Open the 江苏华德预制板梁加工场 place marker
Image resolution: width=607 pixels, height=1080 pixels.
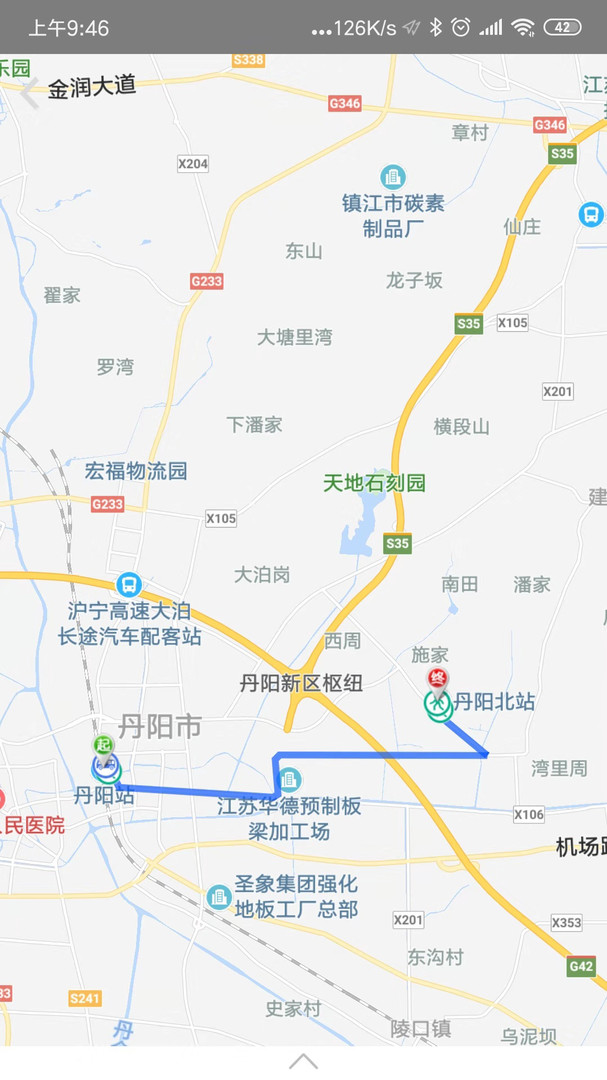(x=290, y=778)
